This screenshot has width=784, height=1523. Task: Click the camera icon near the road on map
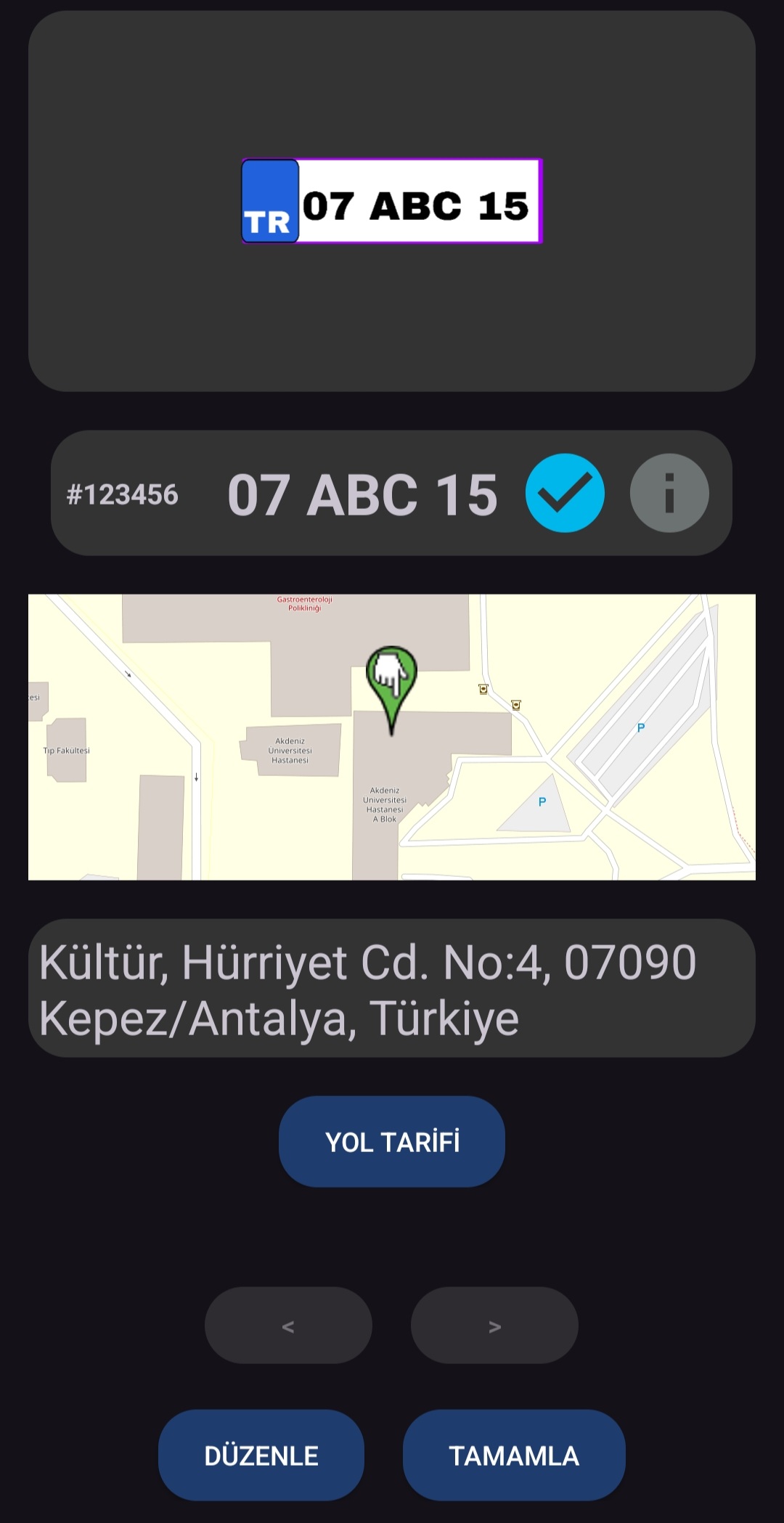pyautogui.click(x=482, y=690)
